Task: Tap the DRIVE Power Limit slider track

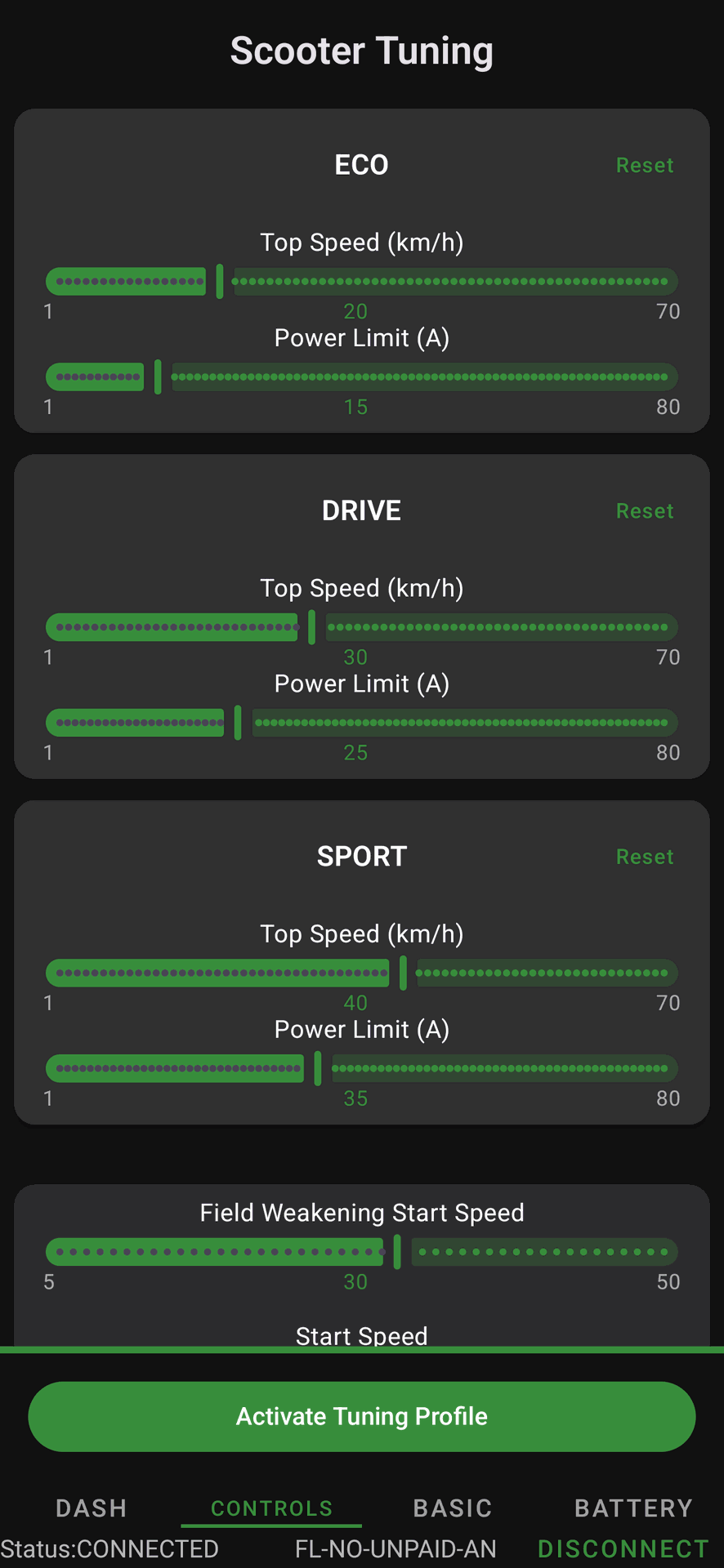Action: tap(362, 723)
